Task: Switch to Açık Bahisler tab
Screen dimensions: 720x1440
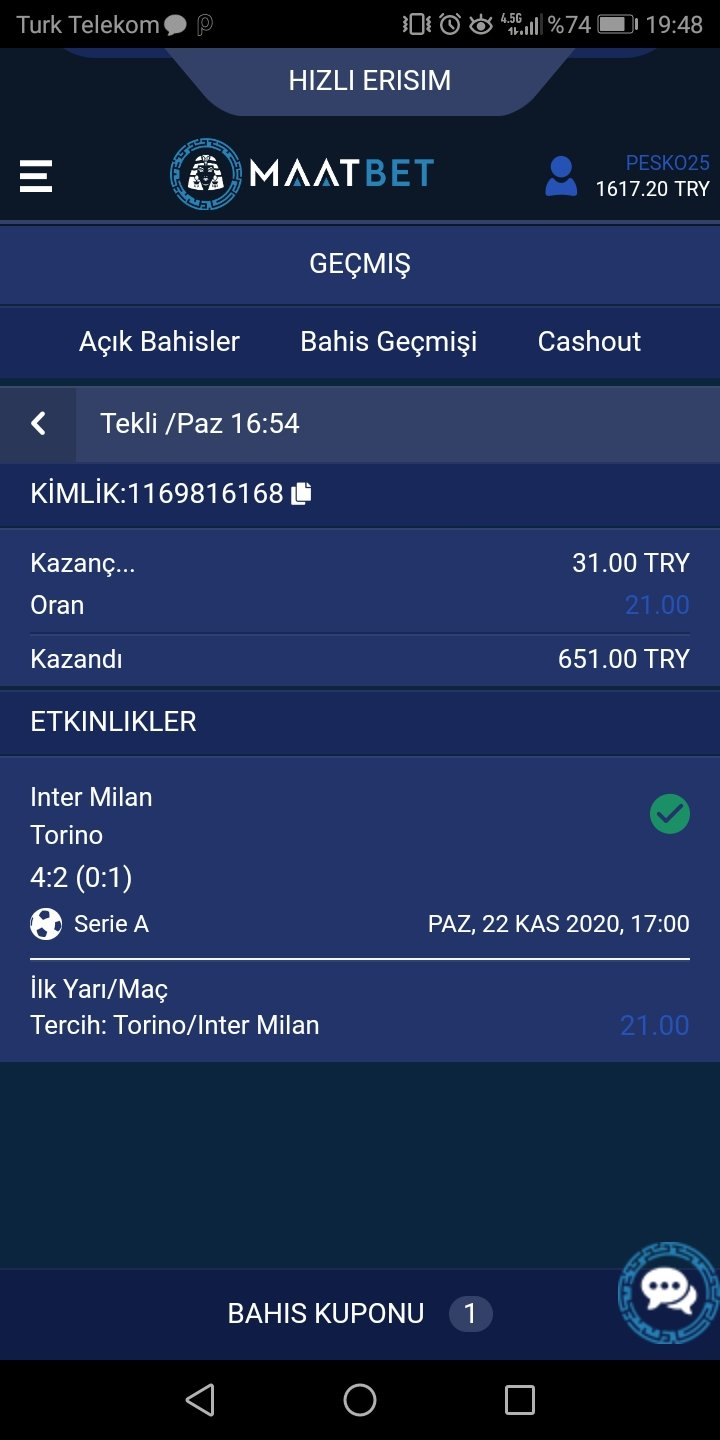Action: (x=160, y=342)
